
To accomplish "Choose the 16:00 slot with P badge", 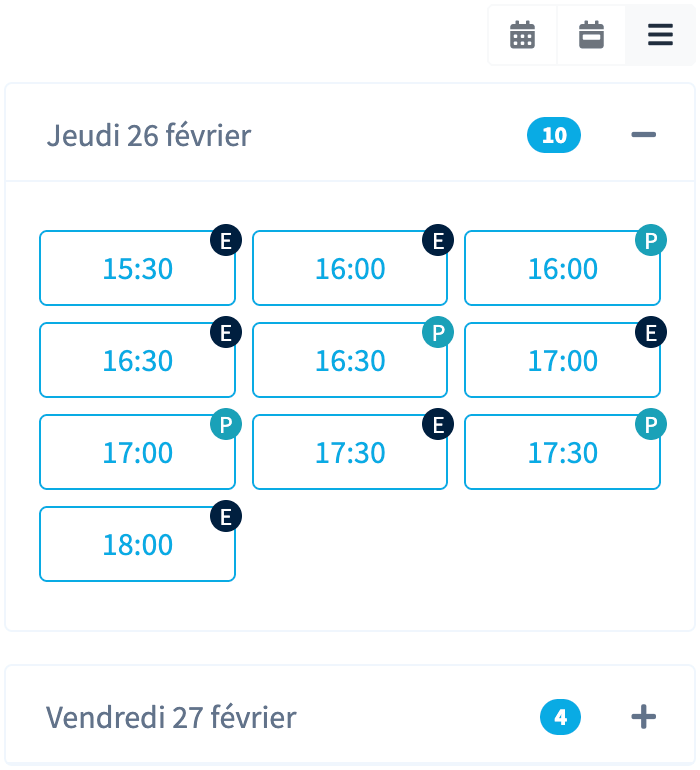I will click(562, 269).
